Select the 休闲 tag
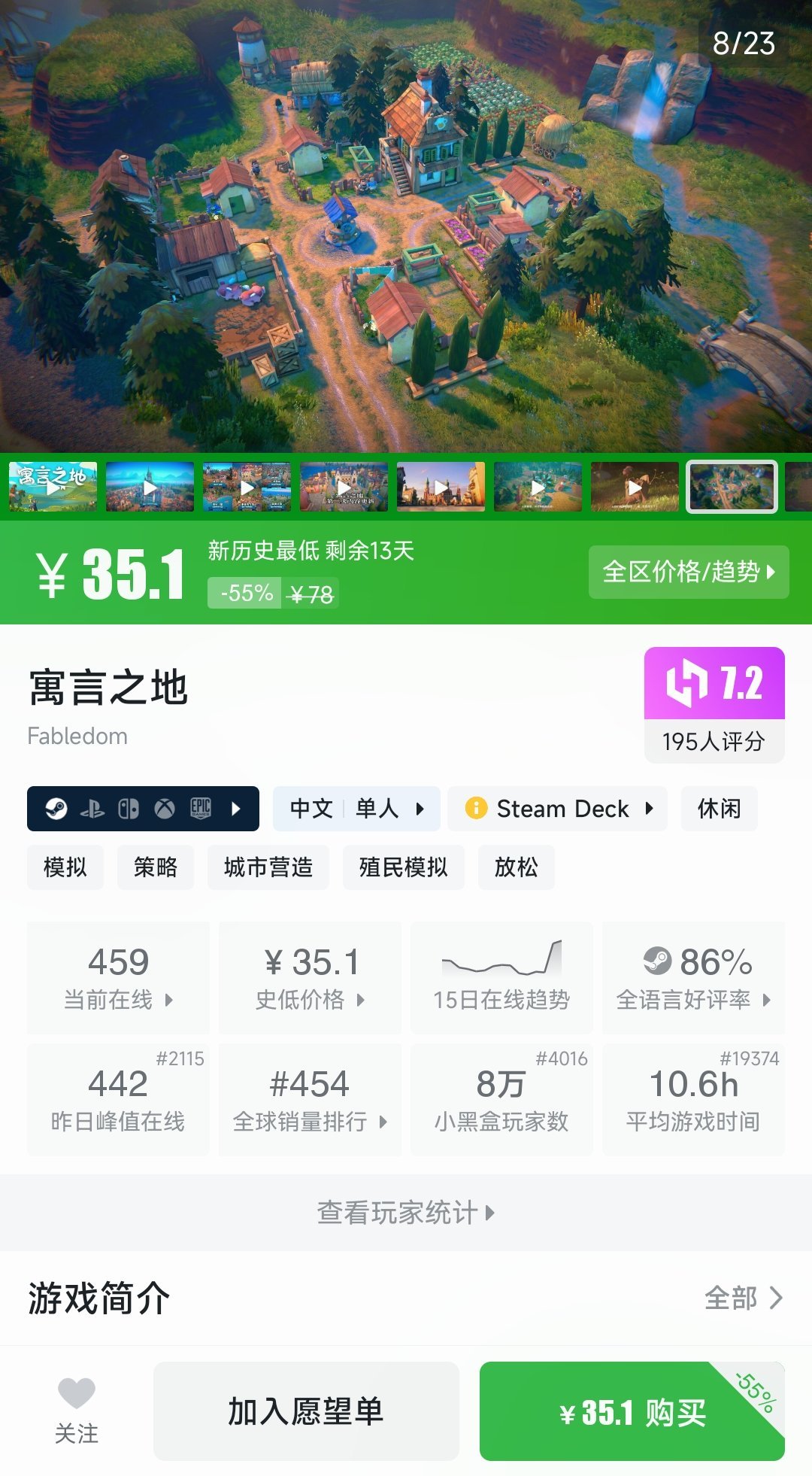 pos(719,809)
